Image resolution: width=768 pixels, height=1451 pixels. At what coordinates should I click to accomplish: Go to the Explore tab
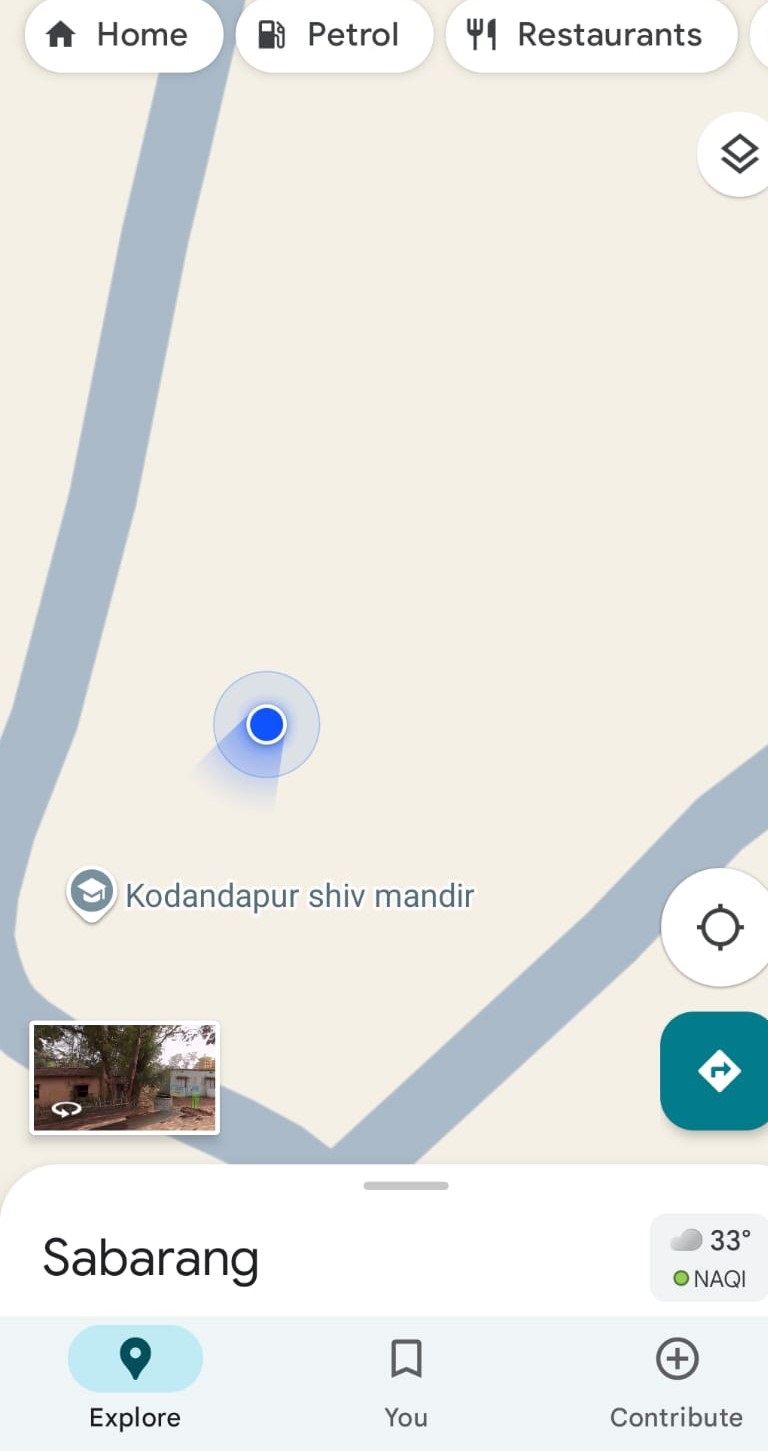pos(135,1383)
